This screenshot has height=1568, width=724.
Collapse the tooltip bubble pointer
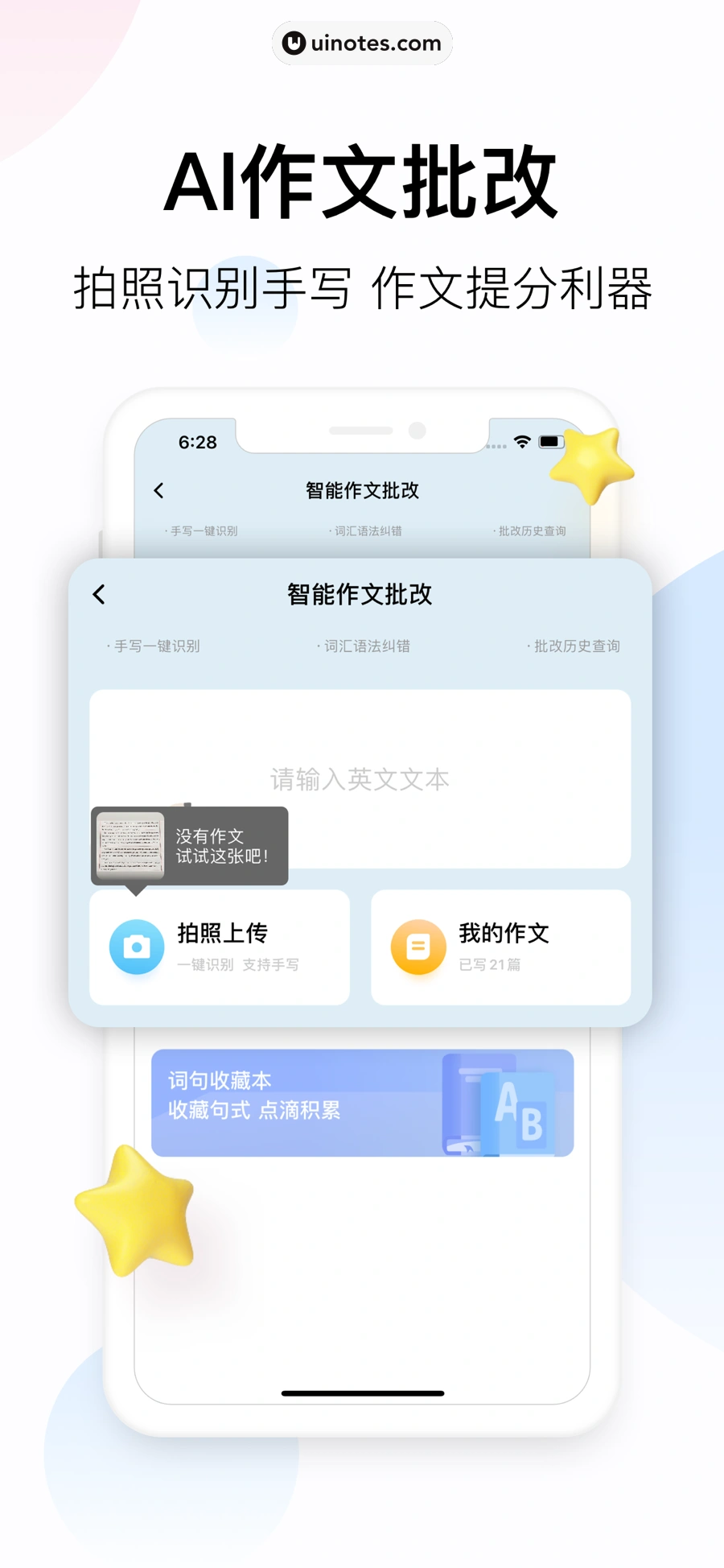tap(135, 889)
